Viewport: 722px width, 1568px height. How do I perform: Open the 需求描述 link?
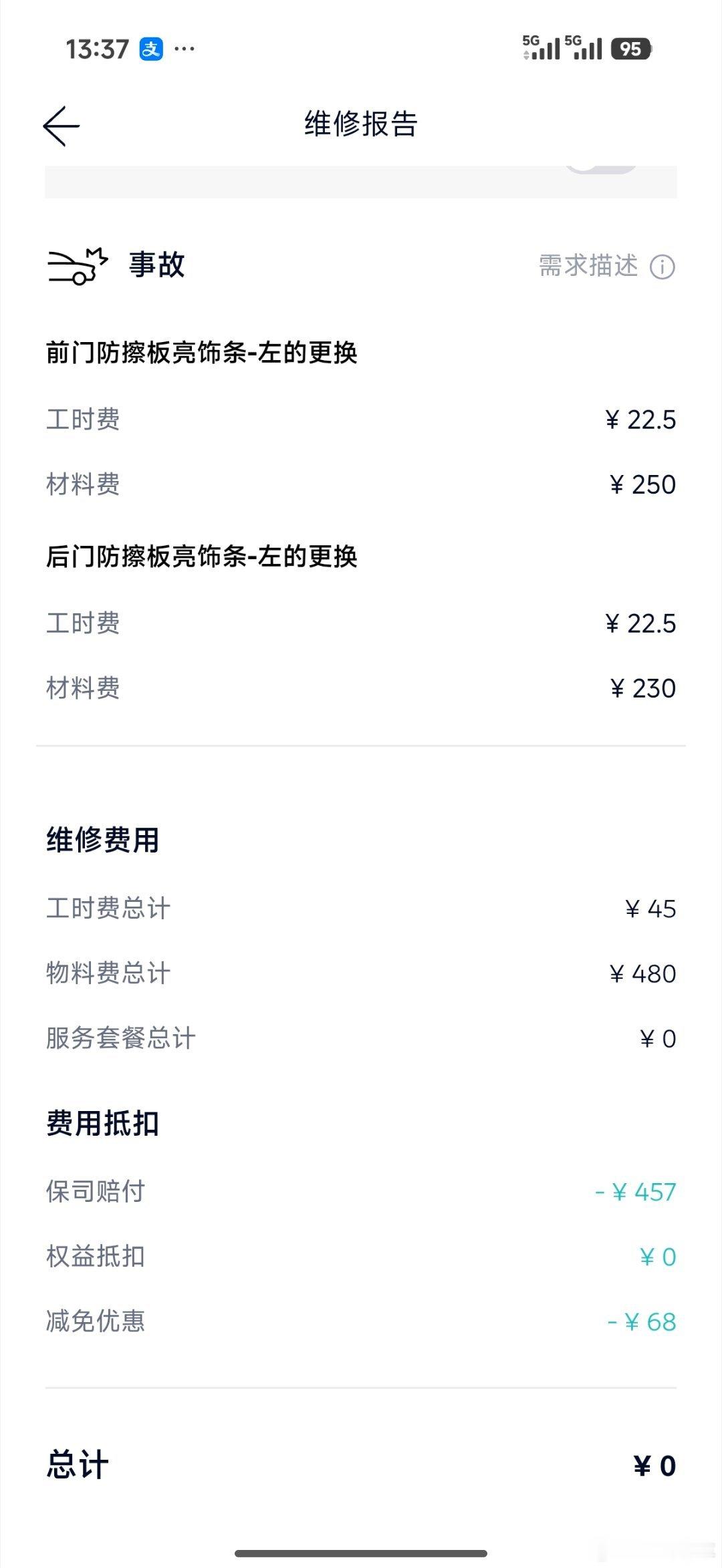588,265
